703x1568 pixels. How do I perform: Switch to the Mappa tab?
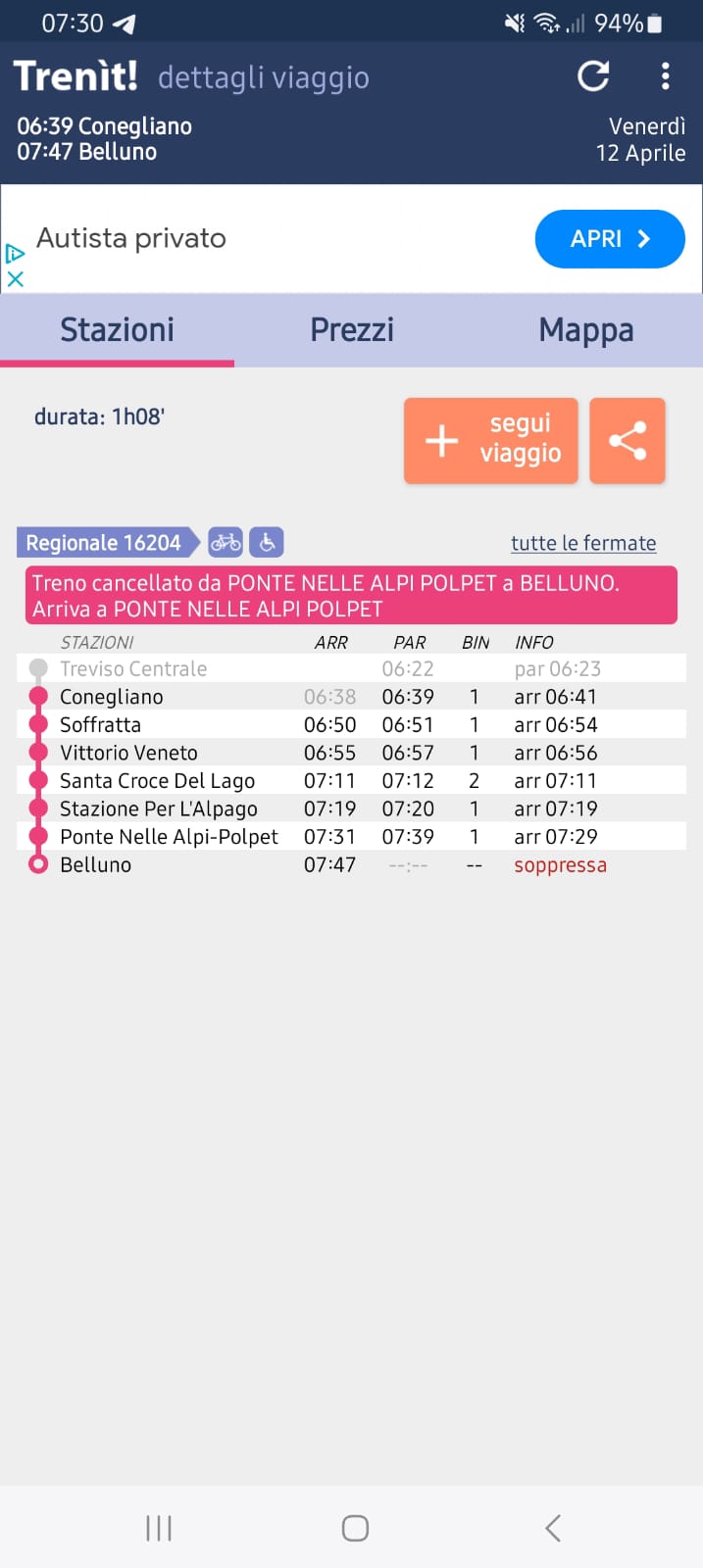[585, 330]
